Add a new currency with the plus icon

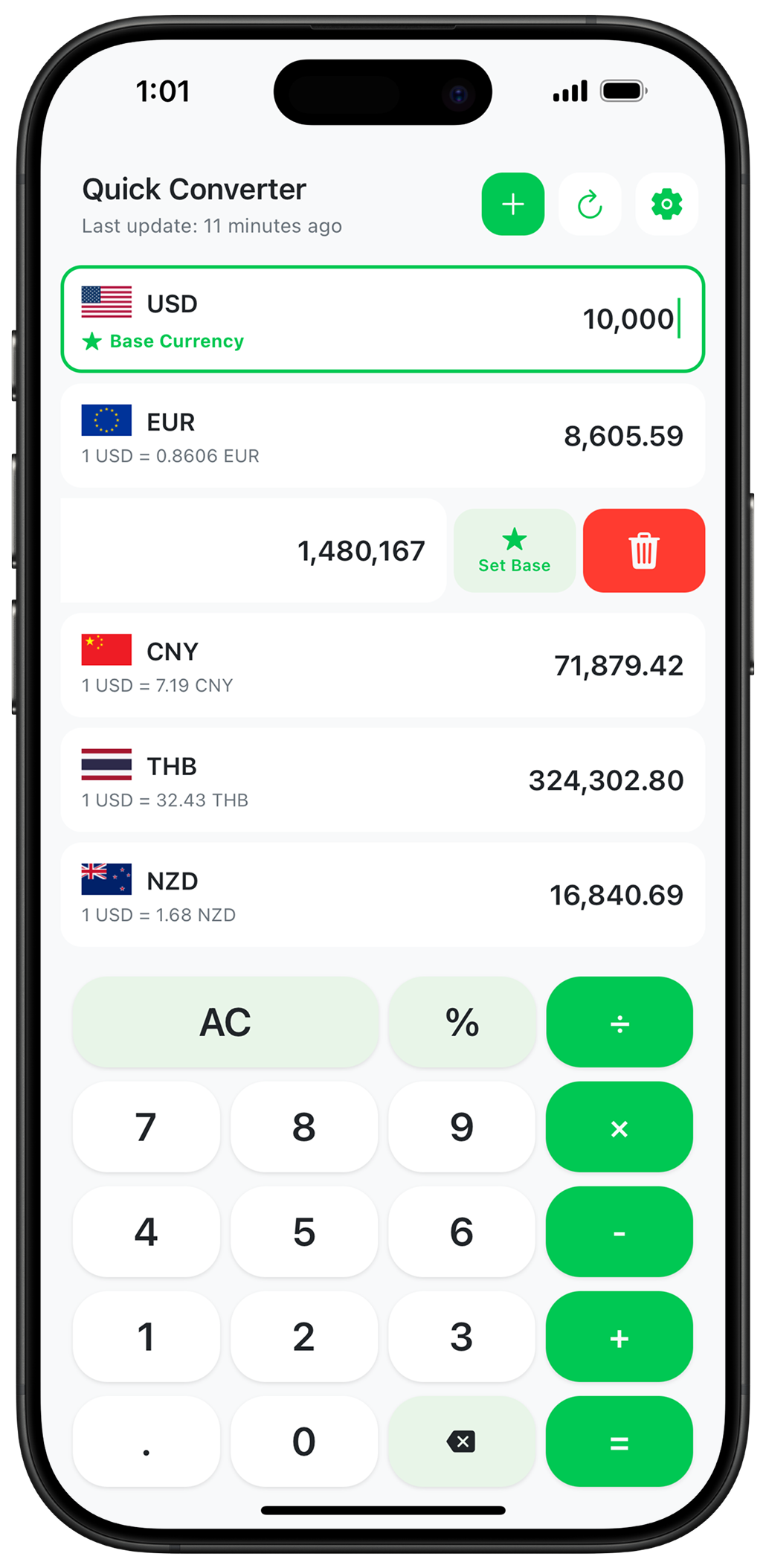tap(512, 204)
